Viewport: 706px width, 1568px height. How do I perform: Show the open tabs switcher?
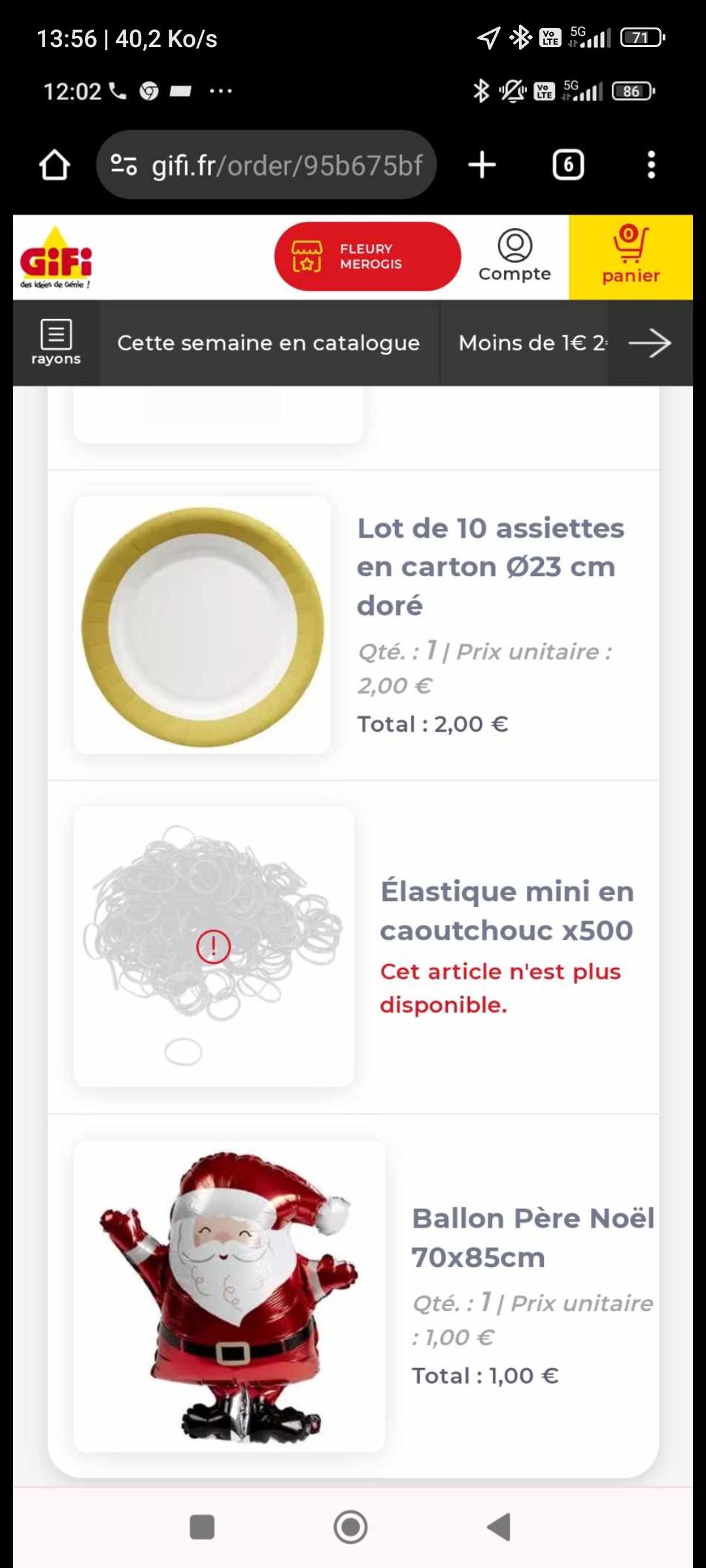[568, 165]
